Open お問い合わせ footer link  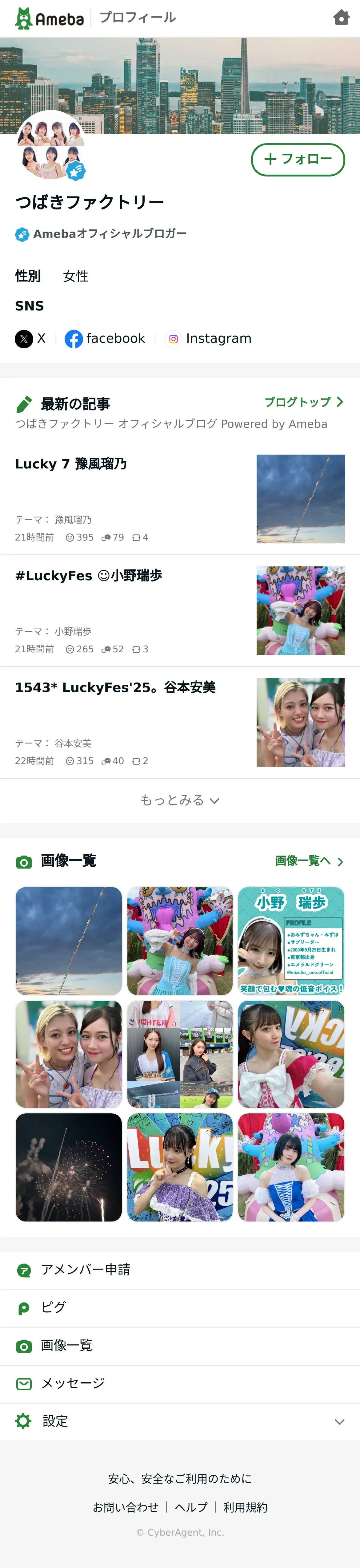(125, 1507)
